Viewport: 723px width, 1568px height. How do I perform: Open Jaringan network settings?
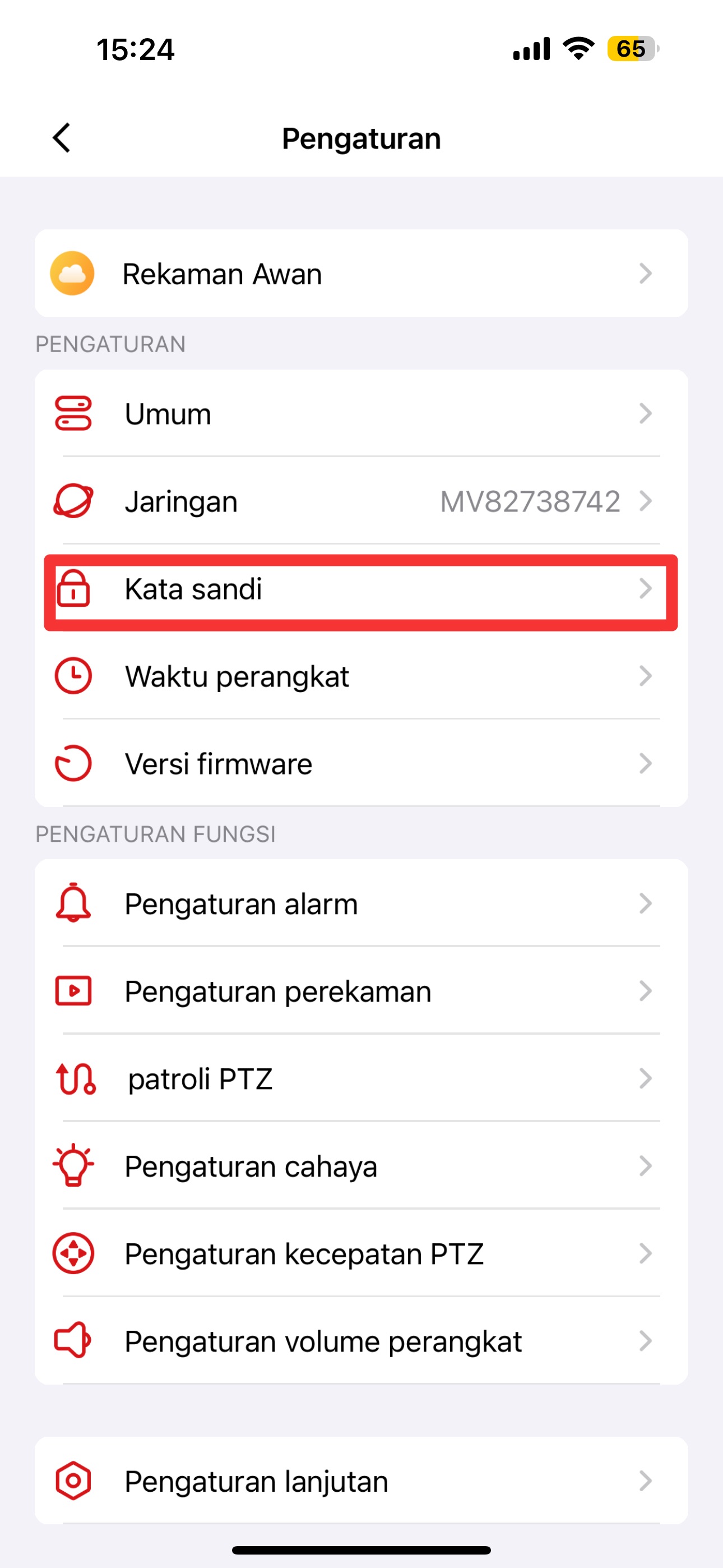point(361,501)
